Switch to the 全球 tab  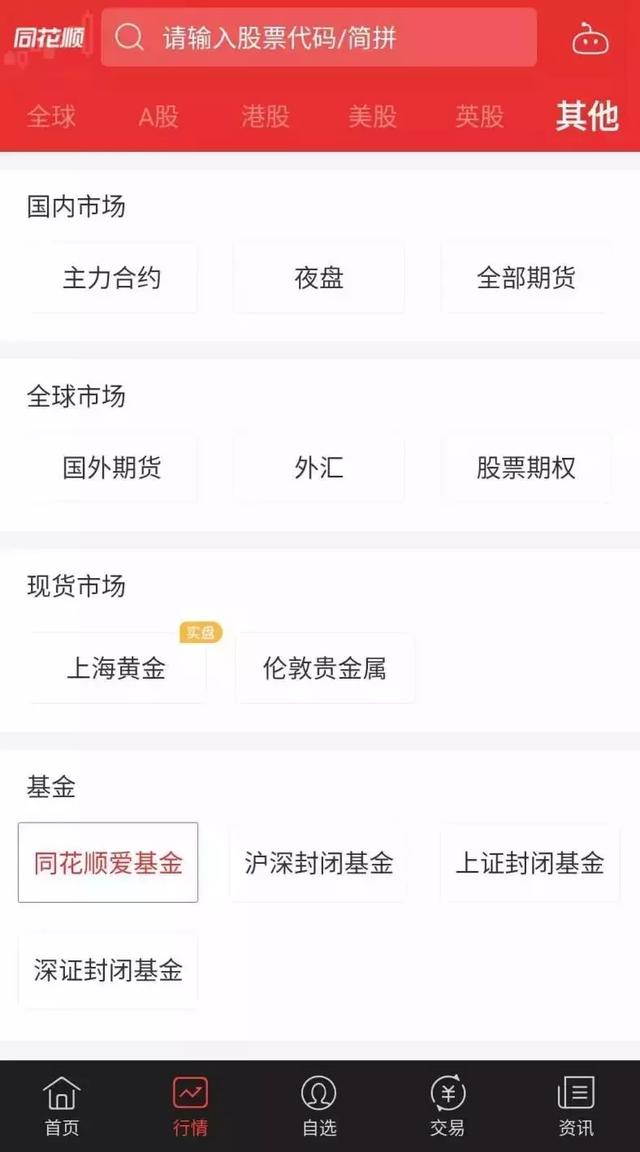[51, 116]
